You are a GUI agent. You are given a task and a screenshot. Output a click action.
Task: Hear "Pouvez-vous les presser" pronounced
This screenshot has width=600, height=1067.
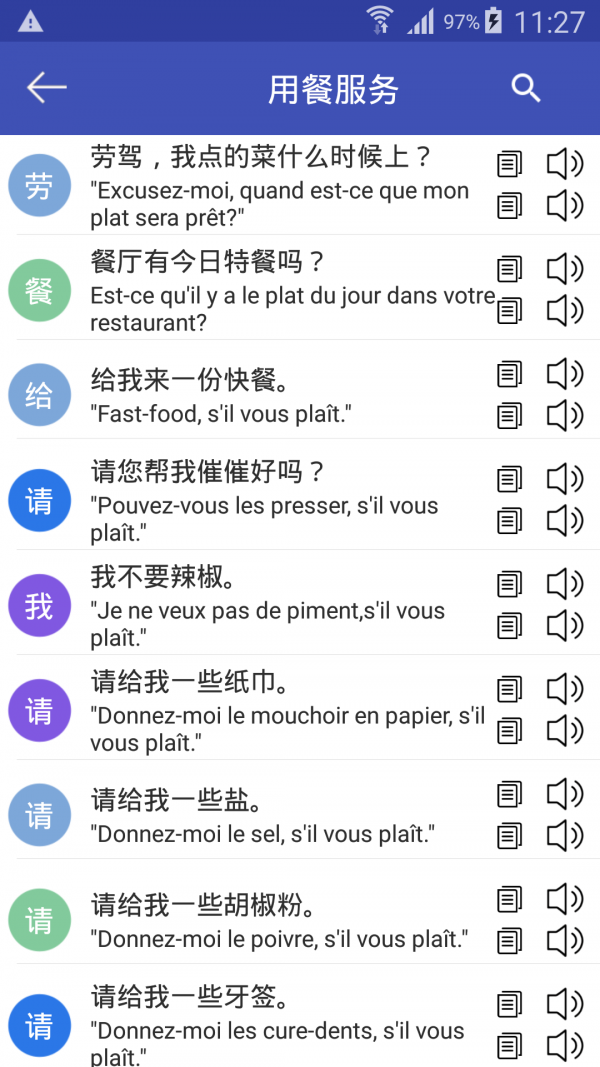click(565, 520)
